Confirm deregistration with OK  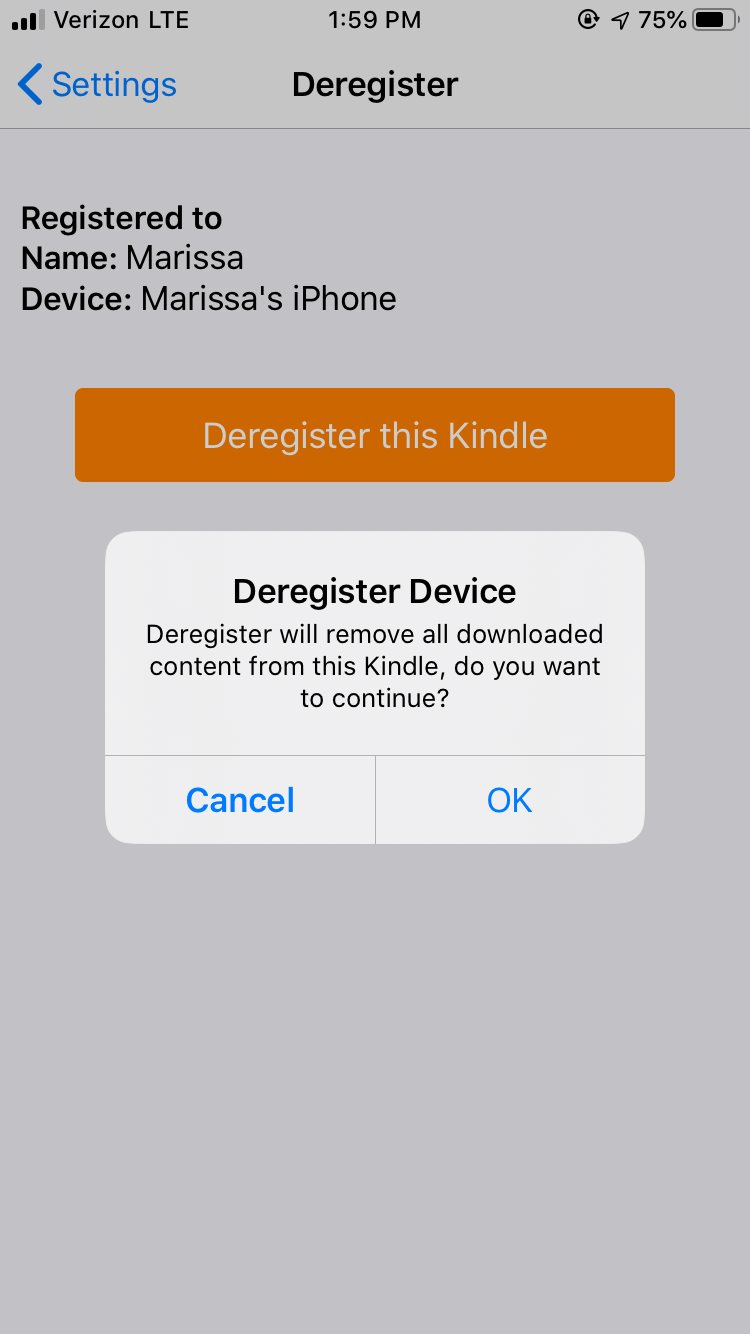(x=509, y=800)
